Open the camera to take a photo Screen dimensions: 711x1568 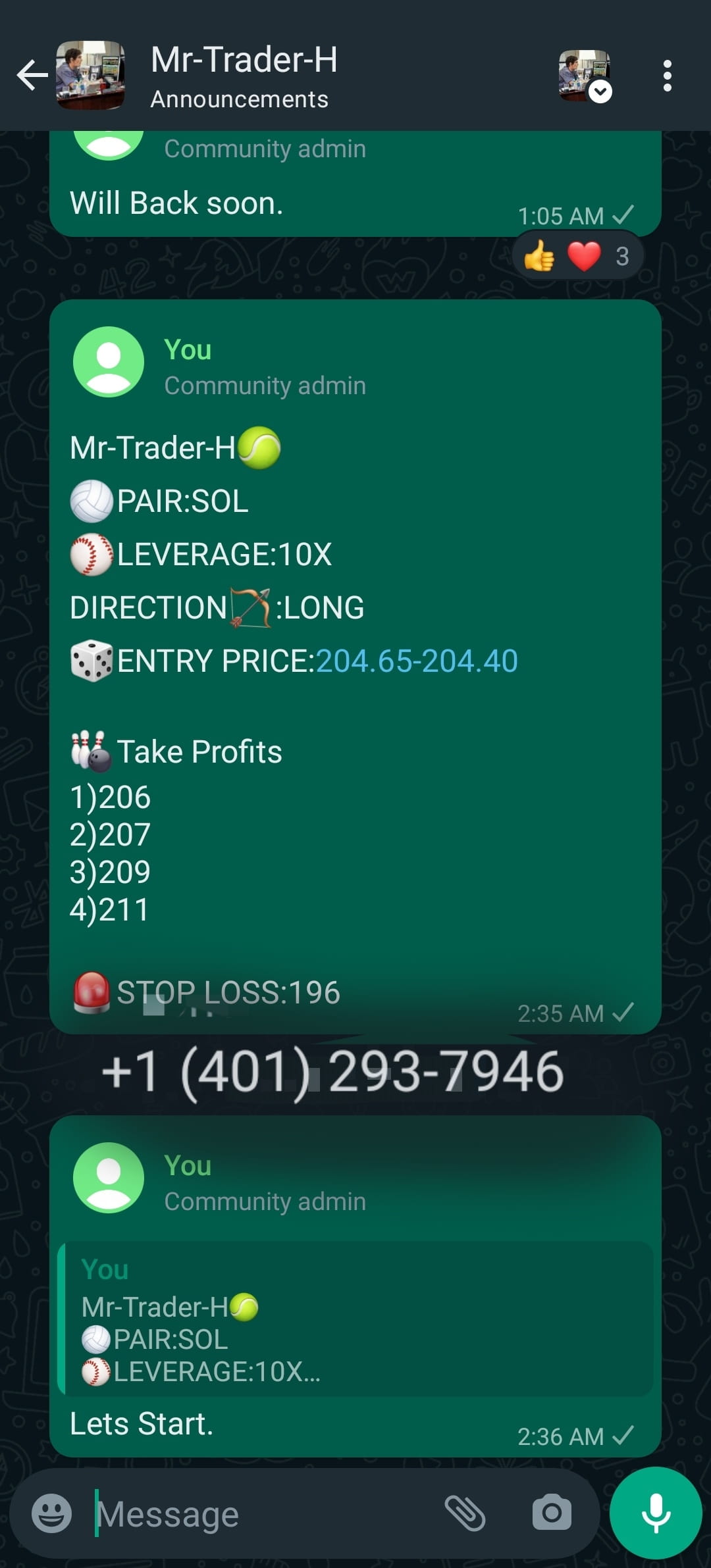[x=552, y=1512]
